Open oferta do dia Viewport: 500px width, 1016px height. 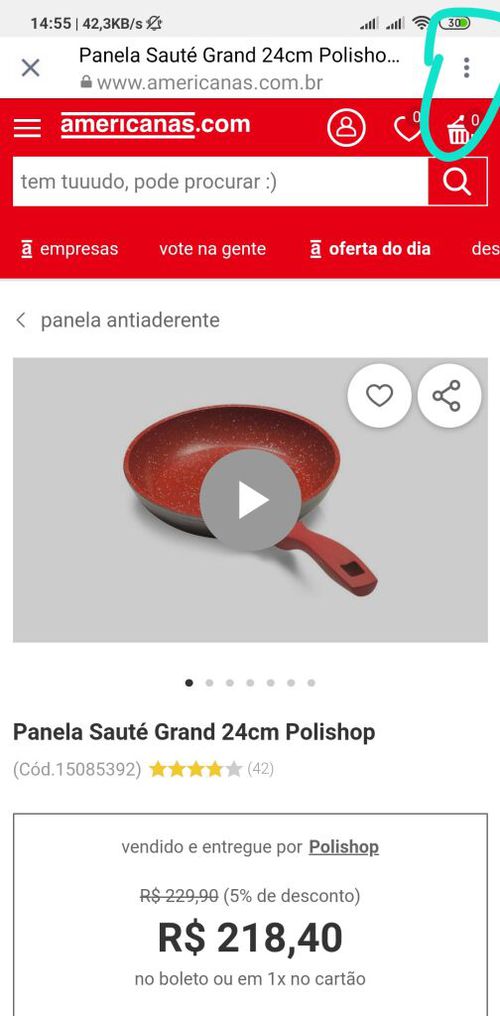point(370,249)
